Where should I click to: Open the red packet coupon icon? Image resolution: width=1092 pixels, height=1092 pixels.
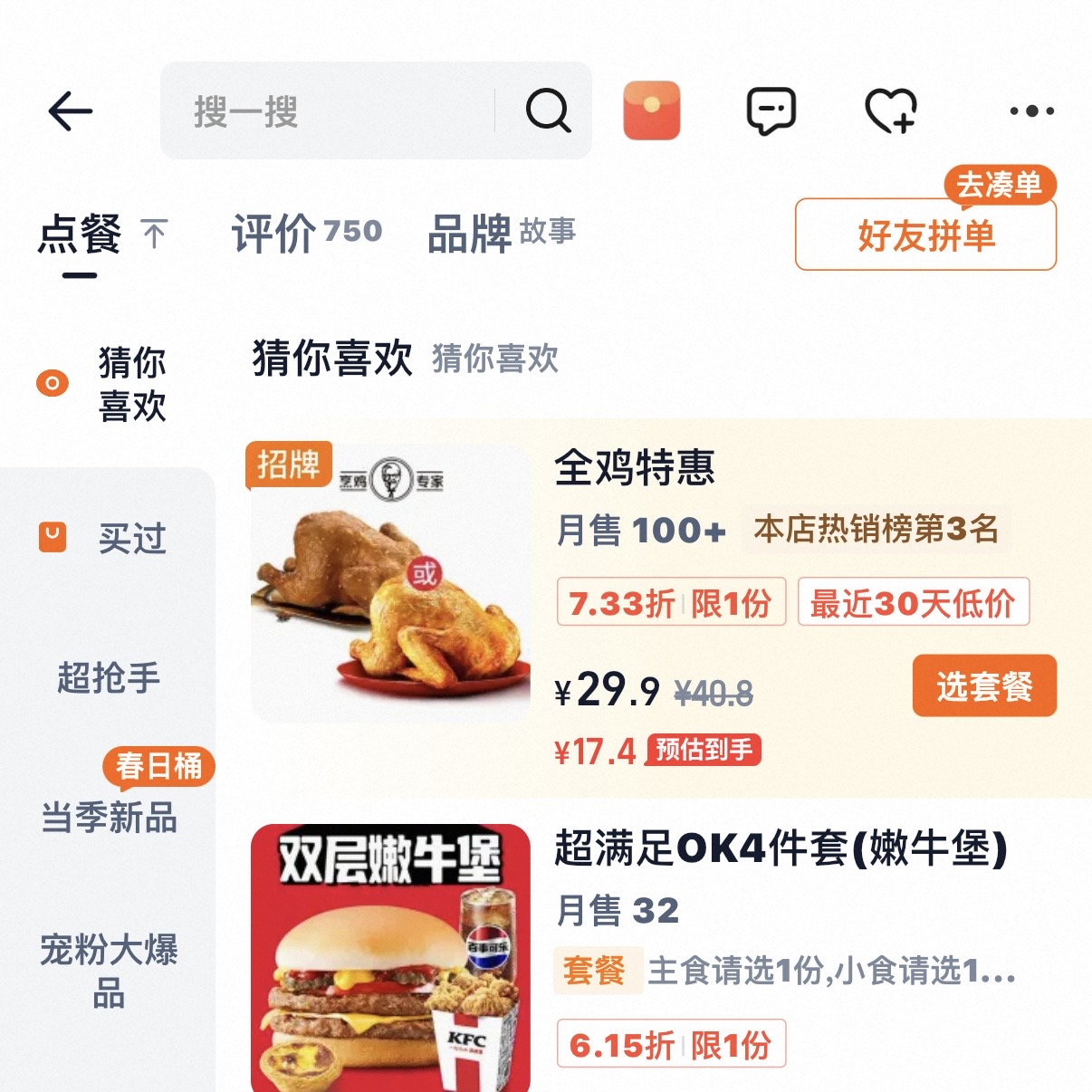[x=652, y=110]
